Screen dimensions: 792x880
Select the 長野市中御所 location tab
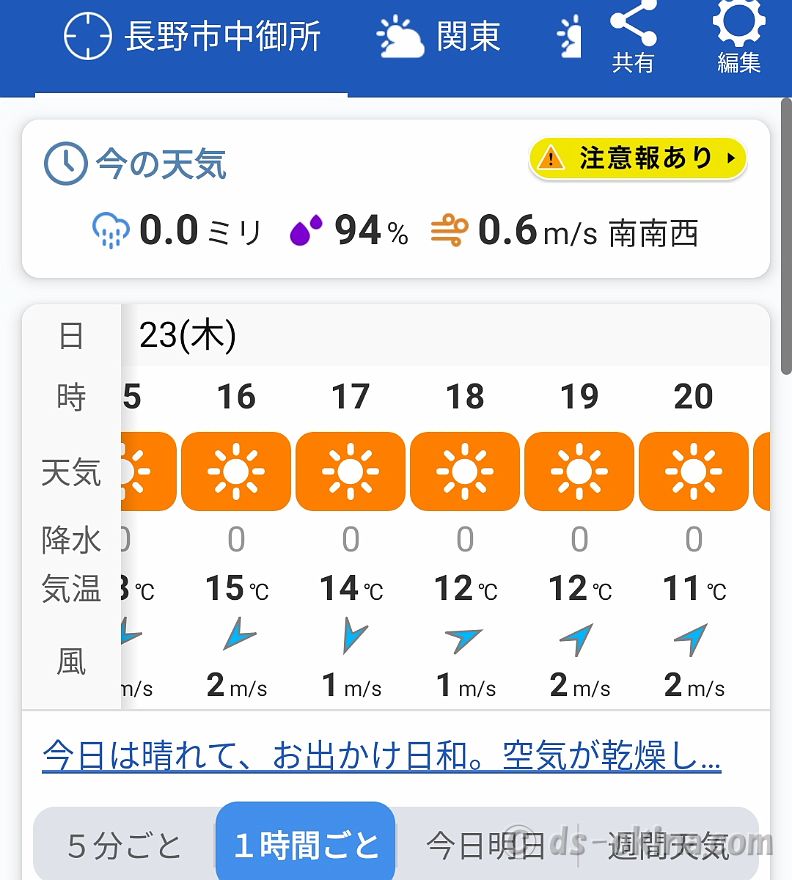[192, 38]
